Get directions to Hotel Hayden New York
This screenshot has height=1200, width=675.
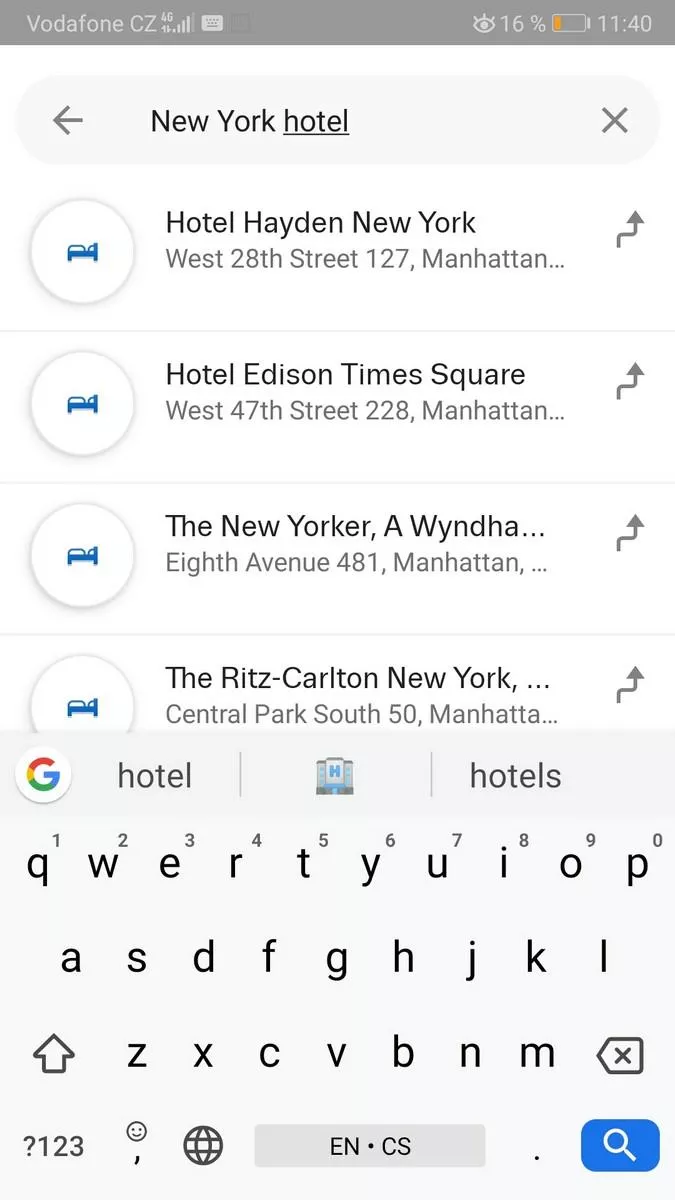pos(630,231)
